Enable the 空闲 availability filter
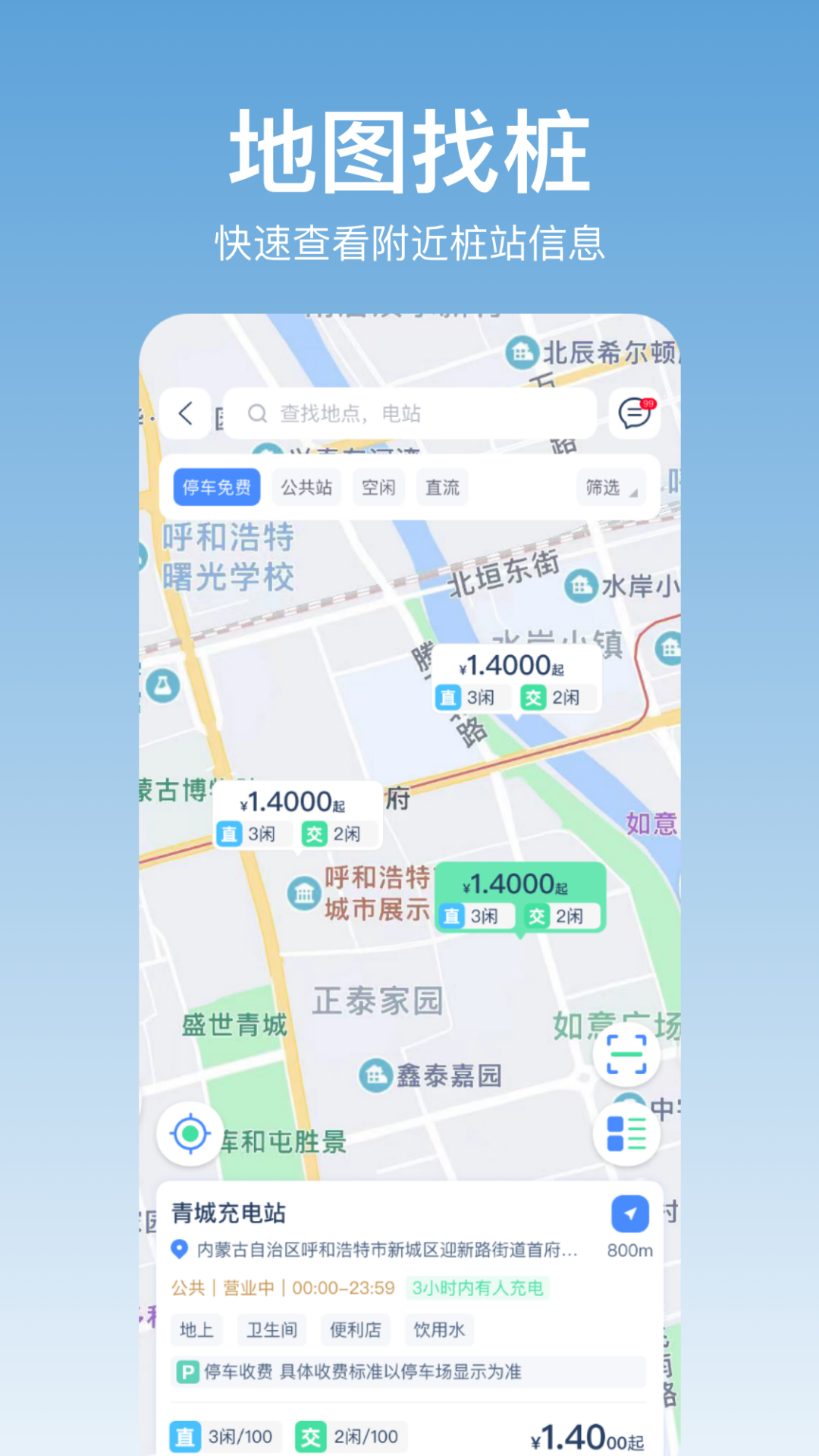The image size is (819, 1456). tap(378, 488)
